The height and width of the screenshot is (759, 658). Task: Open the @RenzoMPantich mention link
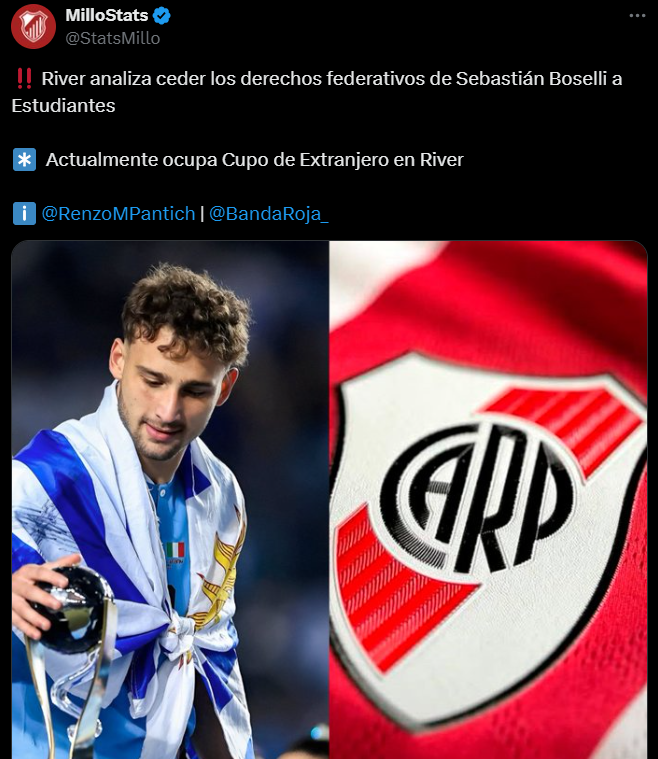[118, 213]
